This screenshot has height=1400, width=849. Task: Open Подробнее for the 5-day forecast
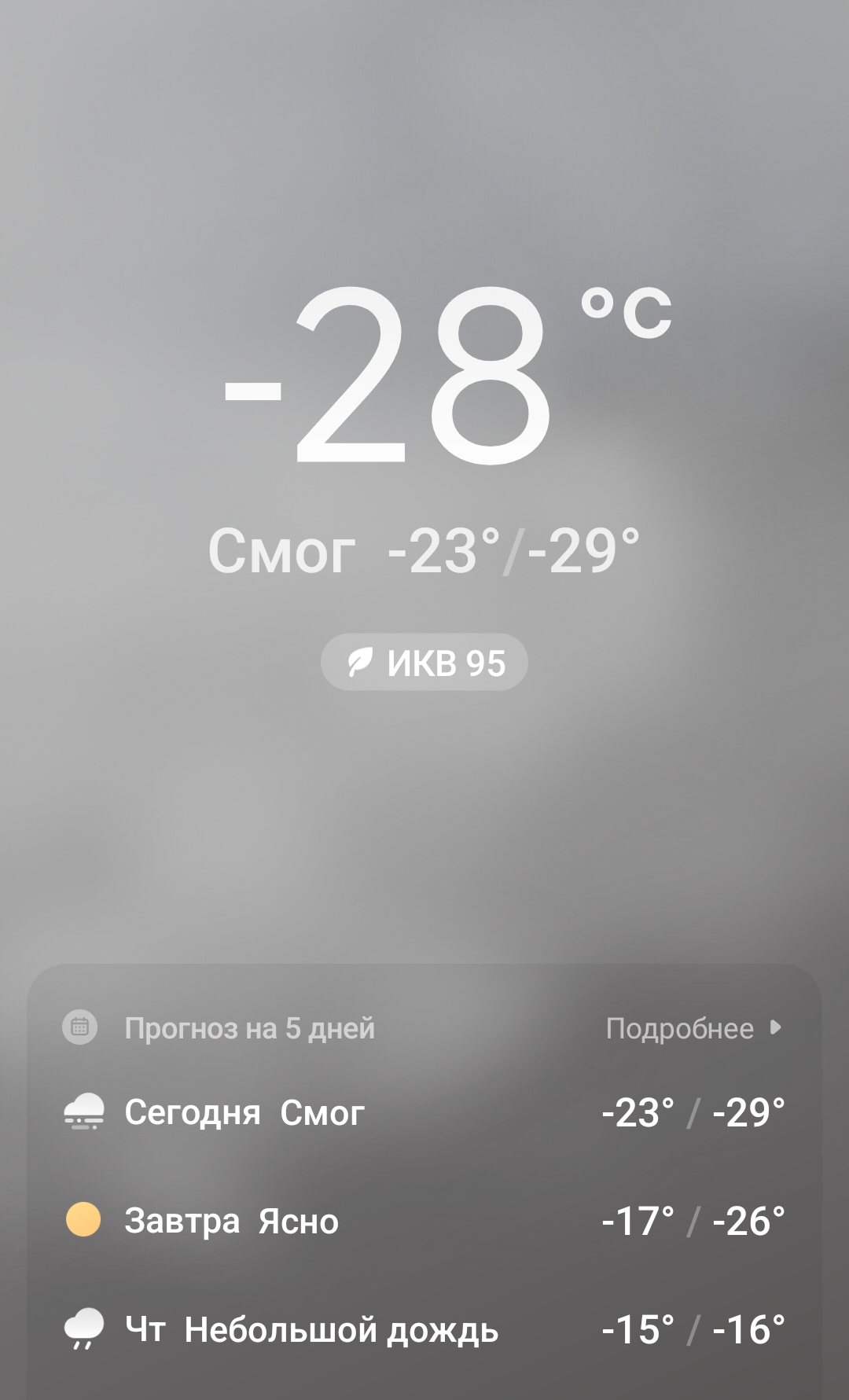tap(692, 1028)
